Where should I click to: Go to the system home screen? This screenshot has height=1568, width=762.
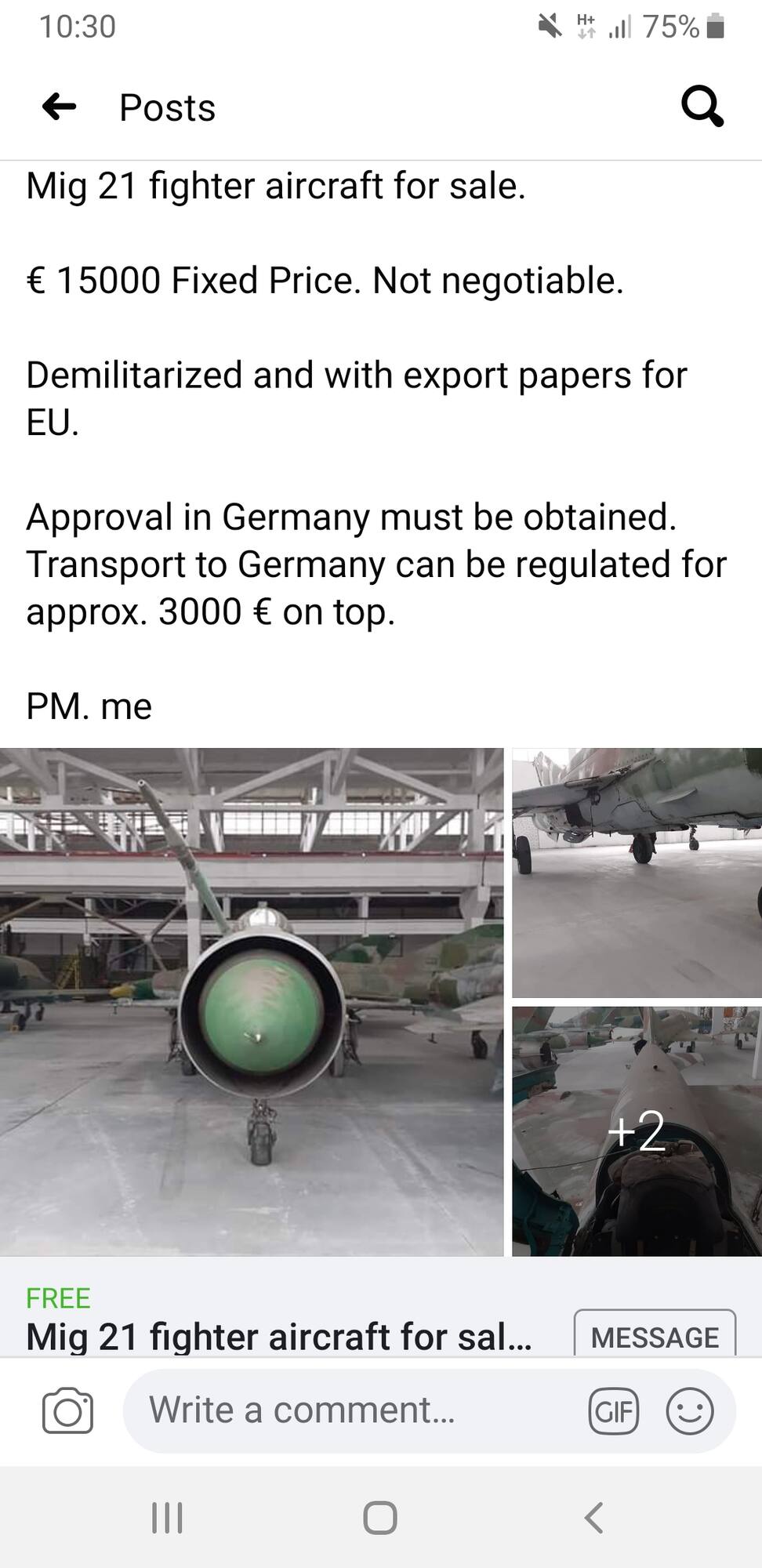pos(380,1517)
